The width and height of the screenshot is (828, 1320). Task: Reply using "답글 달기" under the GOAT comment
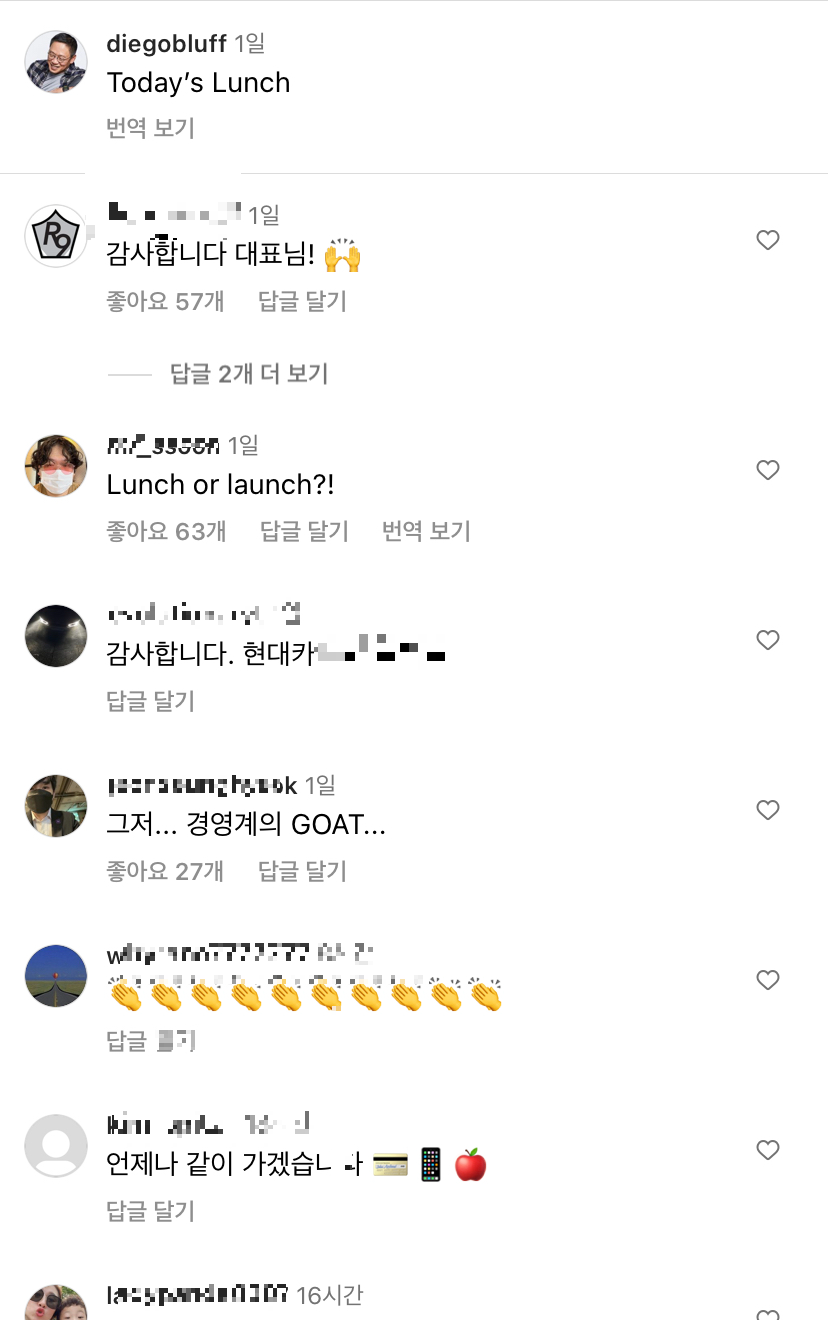[x=303, y=871]
